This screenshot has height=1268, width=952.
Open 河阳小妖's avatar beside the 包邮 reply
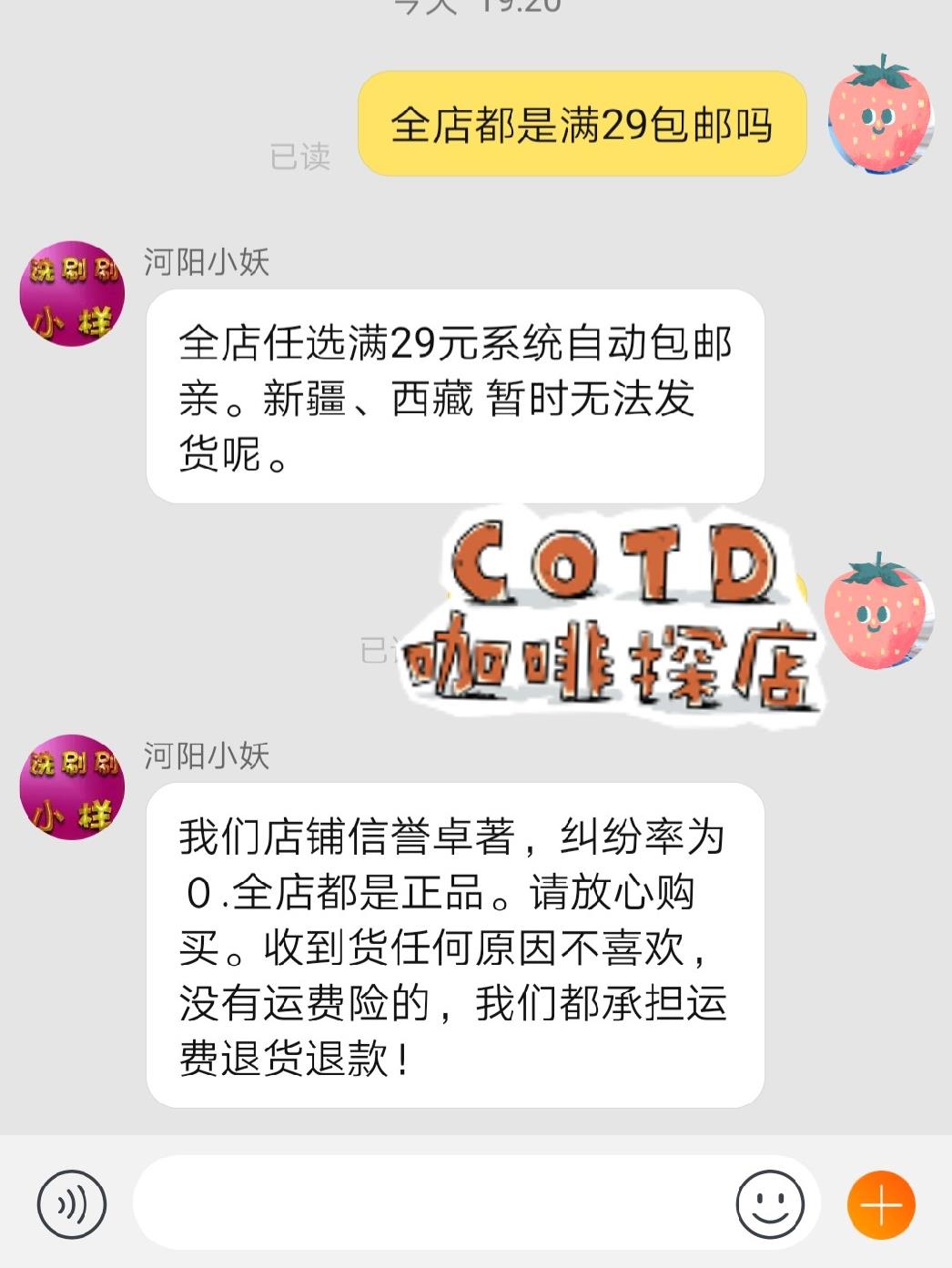72,293
